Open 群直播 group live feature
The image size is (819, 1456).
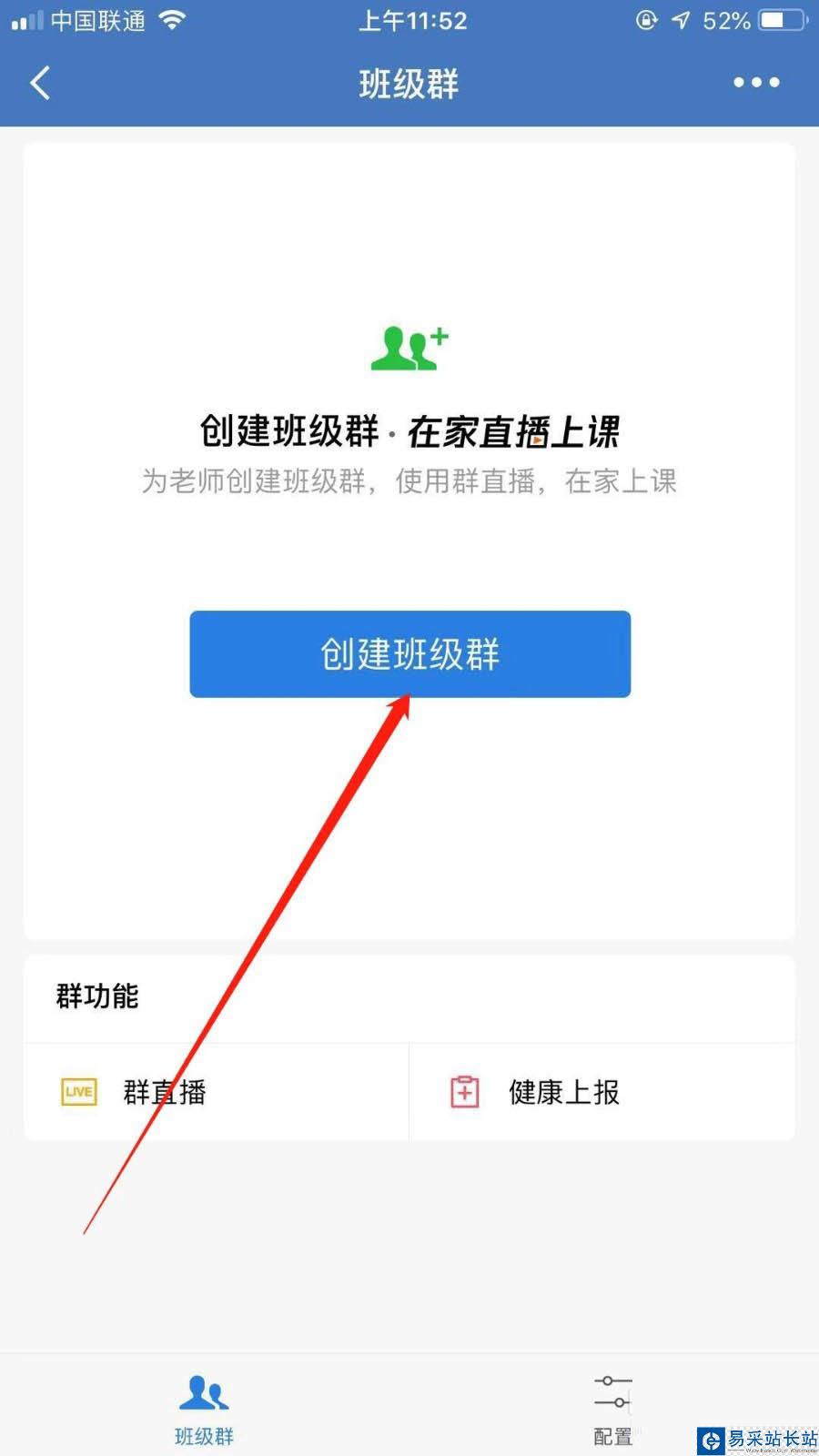[164, 1091]
